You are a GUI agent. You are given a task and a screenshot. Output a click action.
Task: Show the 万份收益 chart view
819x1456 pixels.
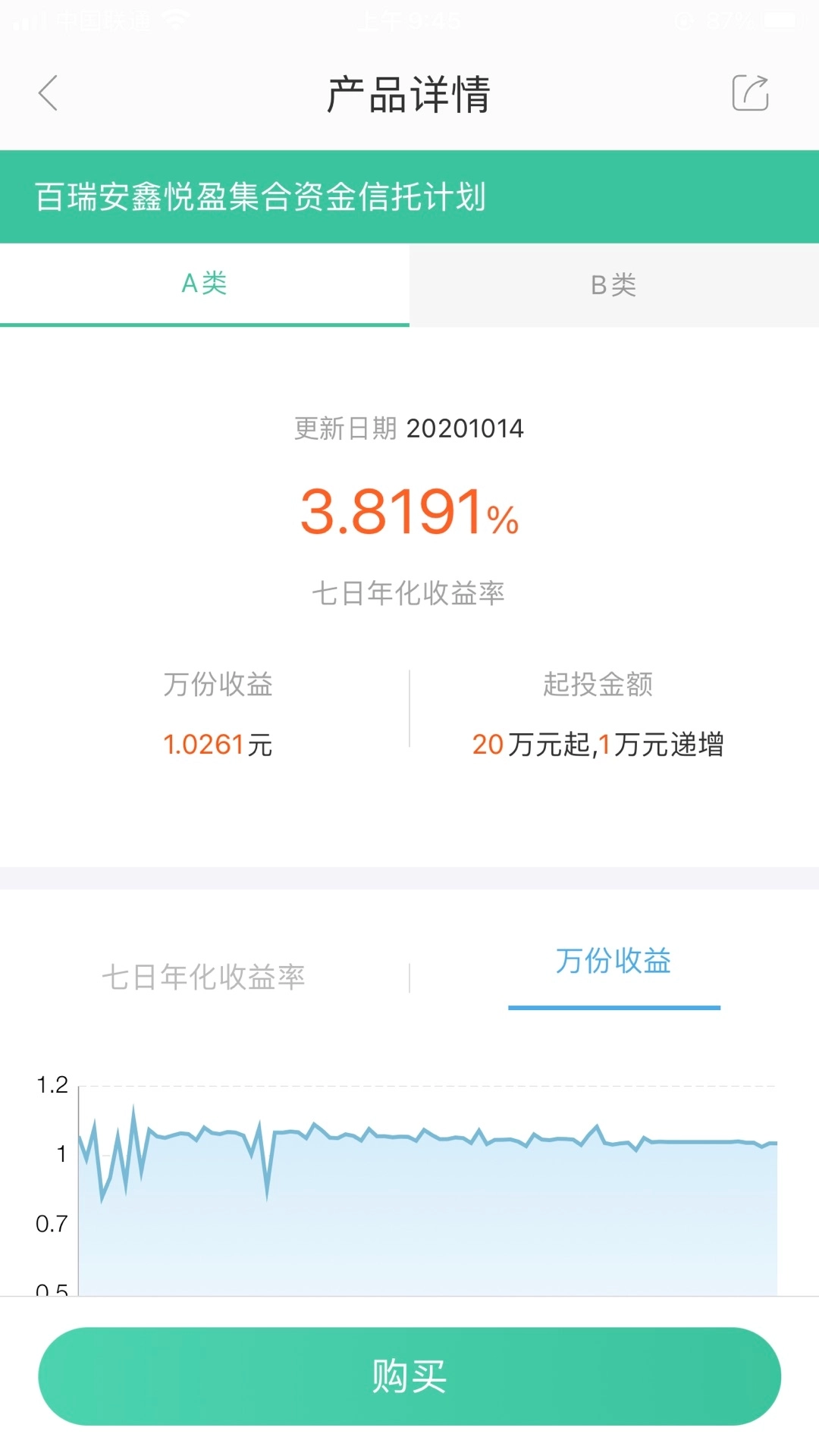(613, 962)
